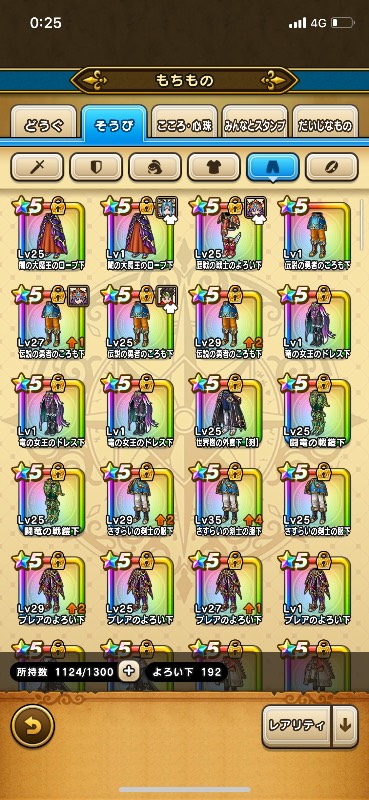Open the だいじなもの tab
Image resolution: width=369 pixels, height=800 pixels.
(x=326, y=123)
